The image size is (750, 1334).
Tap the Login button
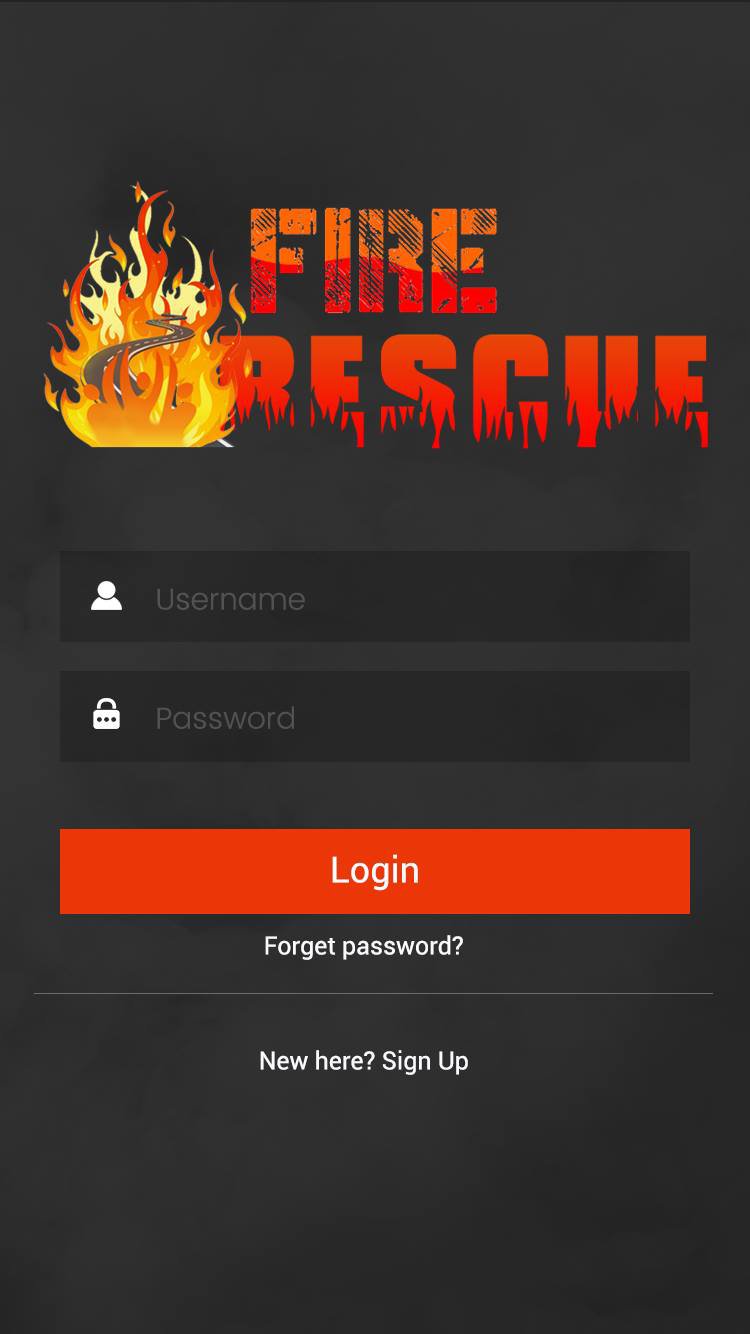375,871
